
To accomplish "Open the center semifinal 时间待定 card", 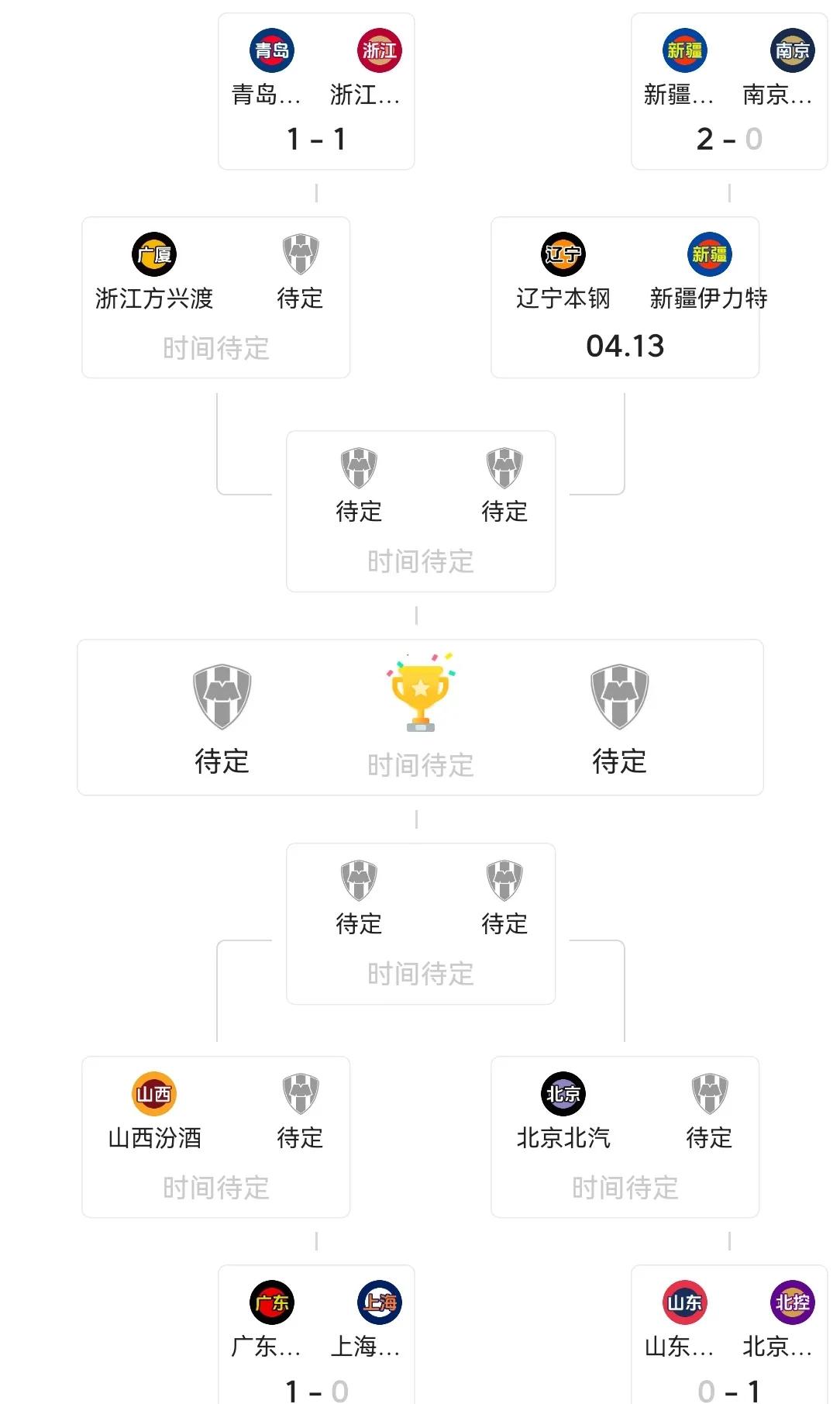I will point(420,512).
